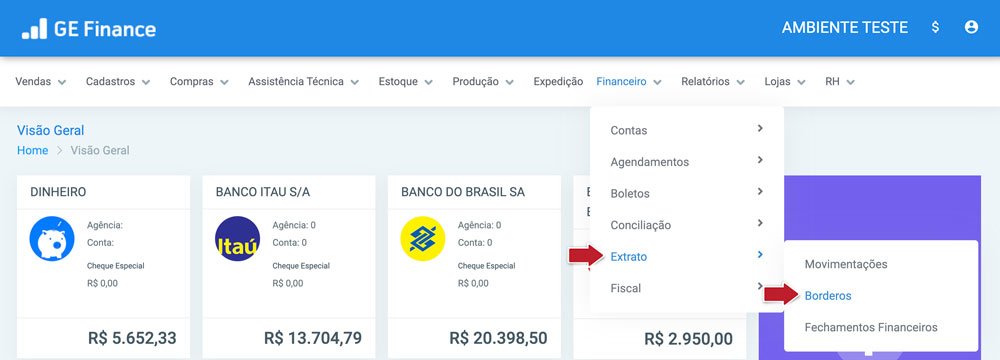Open the Contas submenu
This screenshot has height=360, width=1000.
coord(687,130)
